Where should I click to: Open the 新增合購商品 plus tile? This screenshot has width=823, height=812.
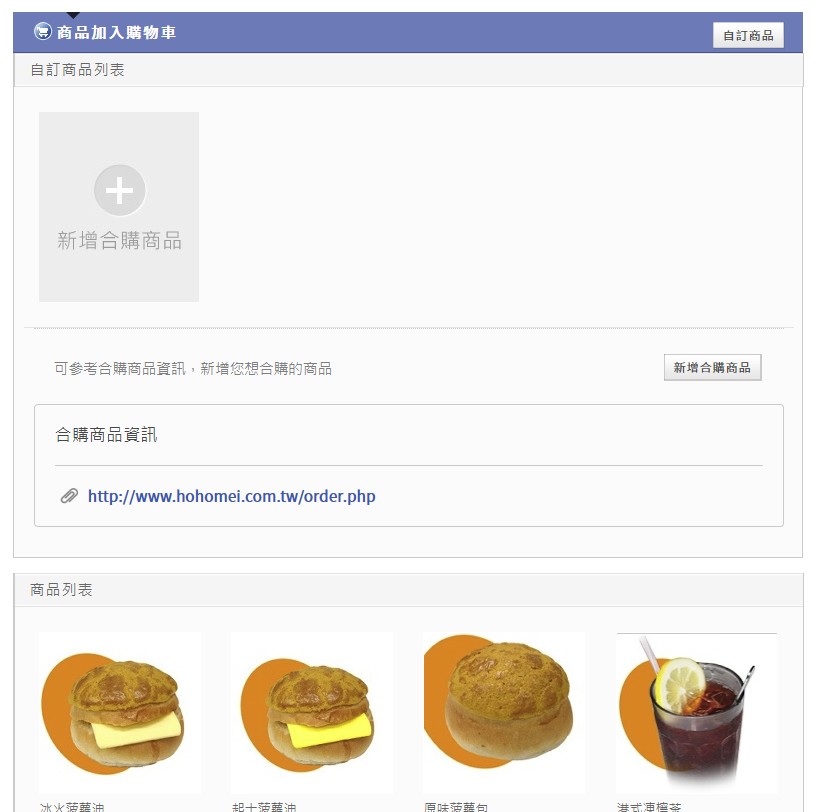[119, 207]
